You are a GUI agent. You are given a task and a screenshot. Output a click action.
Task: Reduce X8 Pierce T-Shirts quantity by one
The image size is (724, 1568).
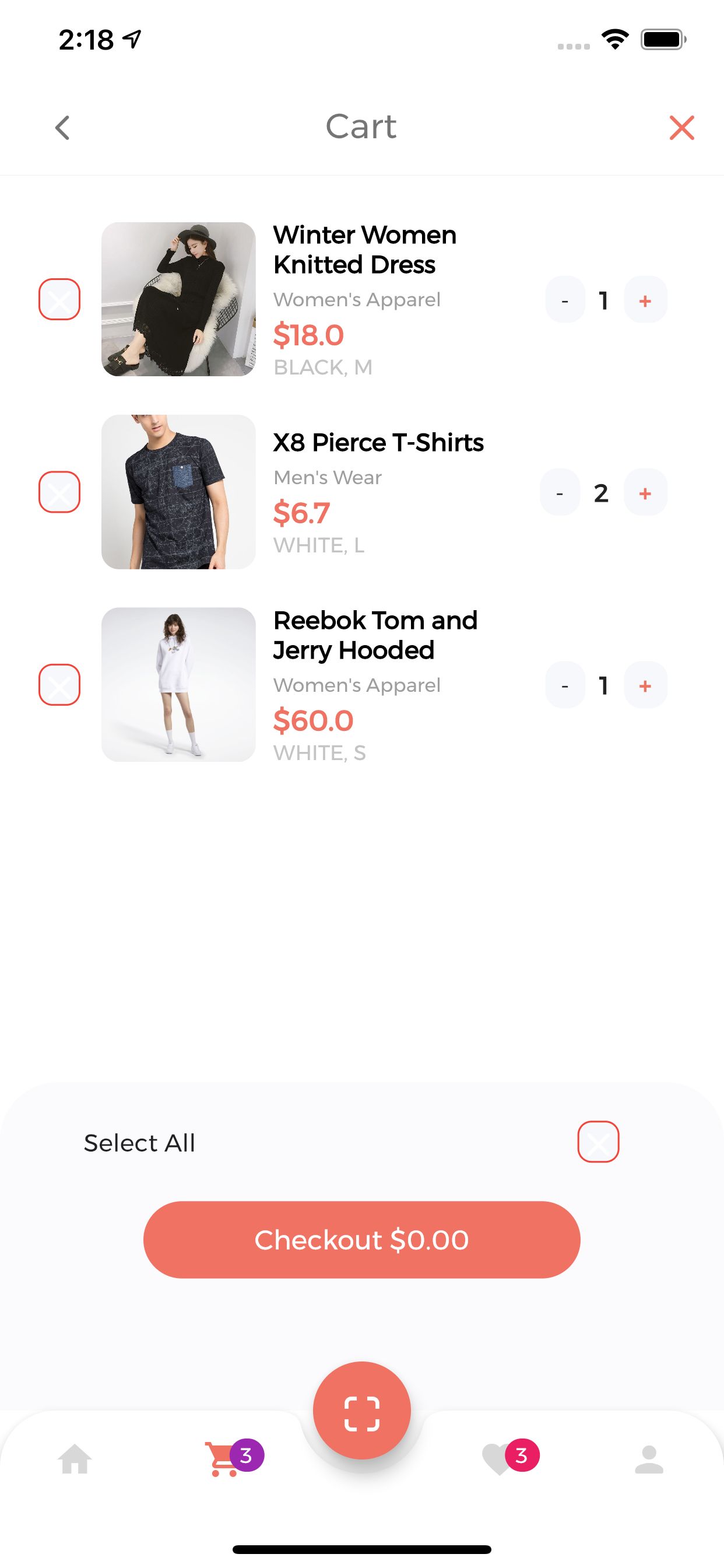pos(560,492)
